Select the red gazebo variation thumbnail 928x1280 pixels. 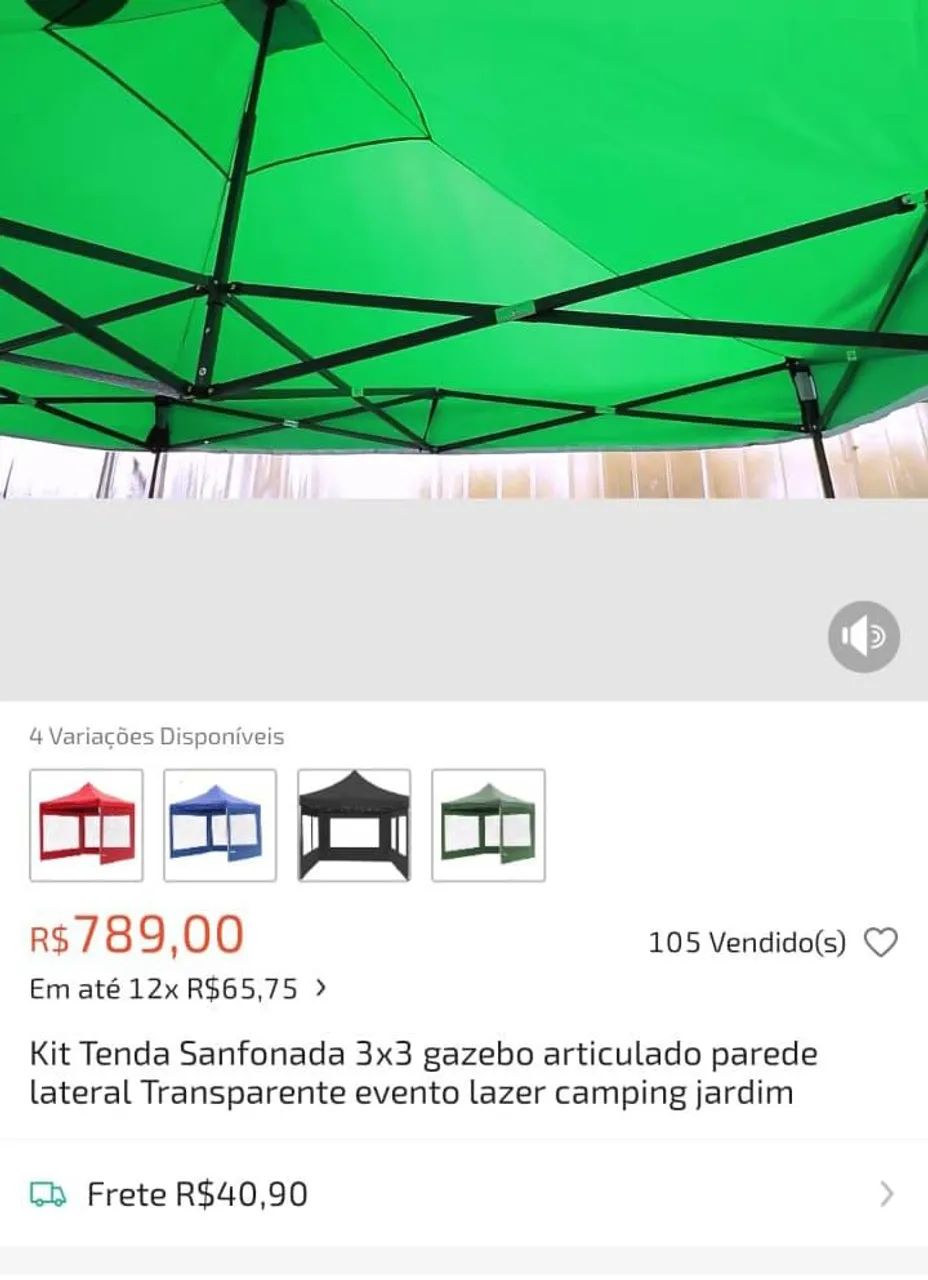point(86,823)
